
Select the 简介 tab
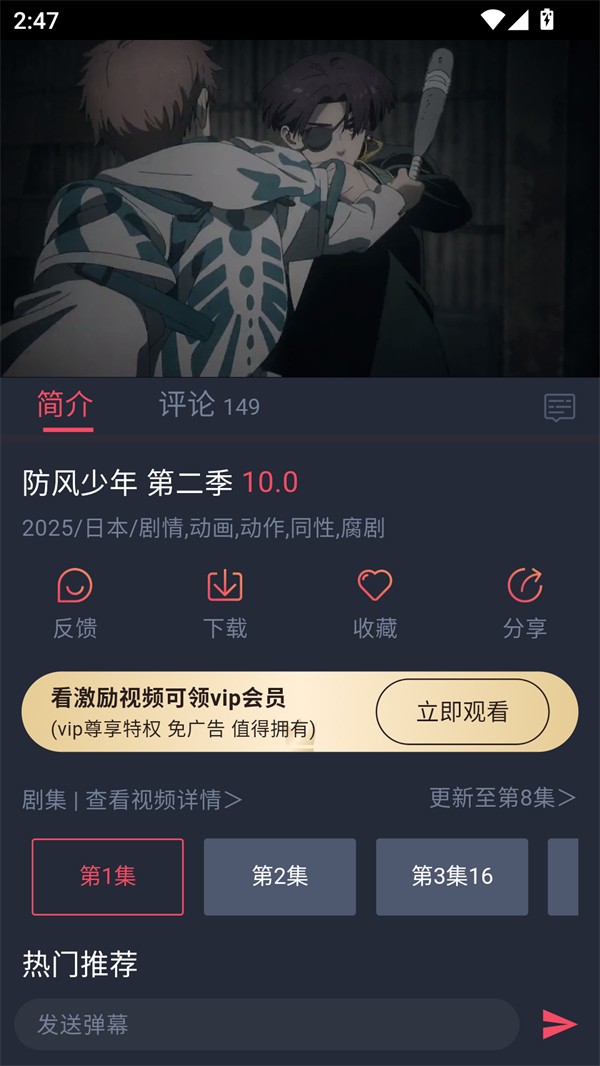pos(66,405)
